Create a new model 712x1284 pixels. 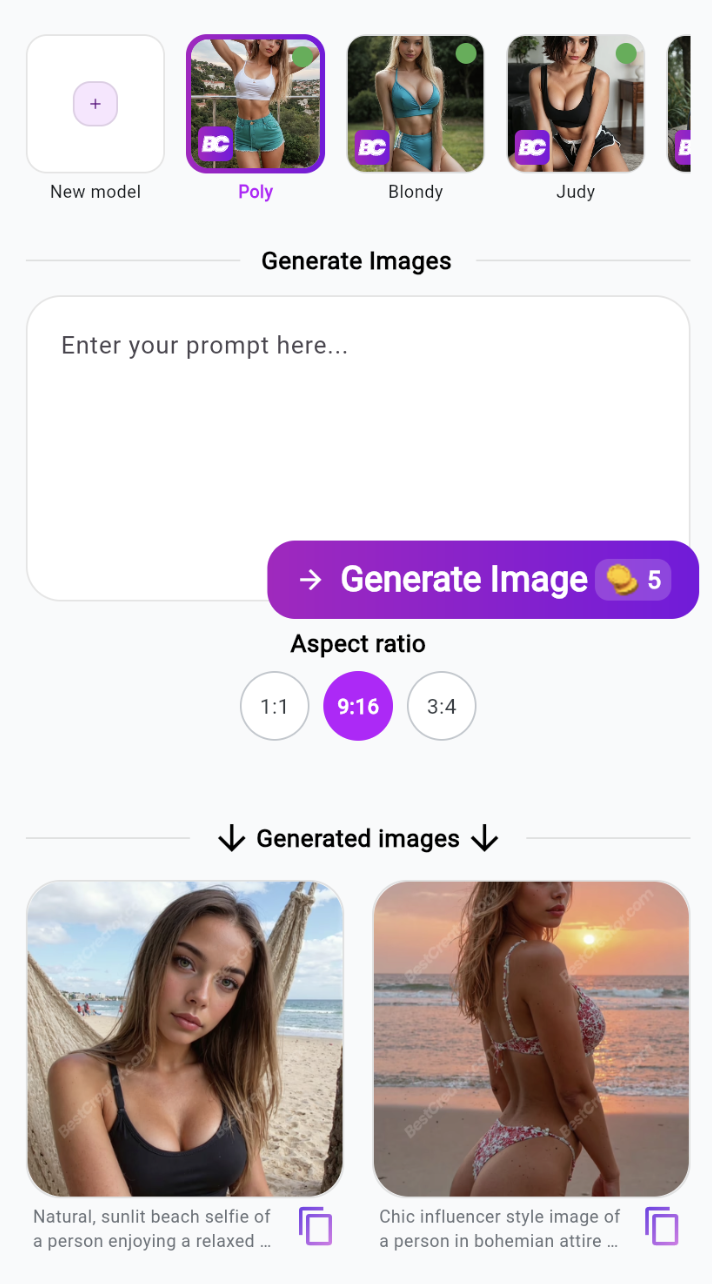coord(95,104)
